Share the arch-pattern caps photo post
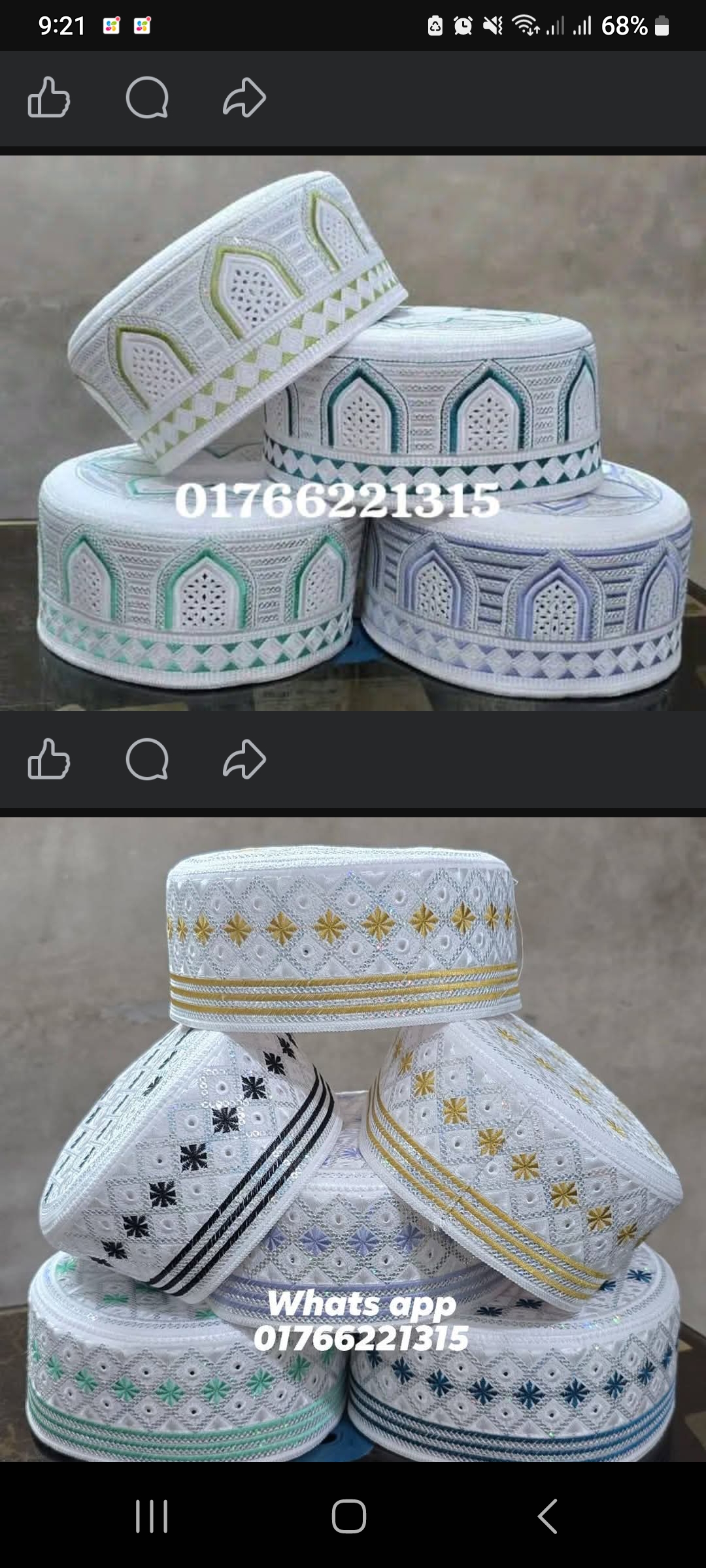 [244, 759]
